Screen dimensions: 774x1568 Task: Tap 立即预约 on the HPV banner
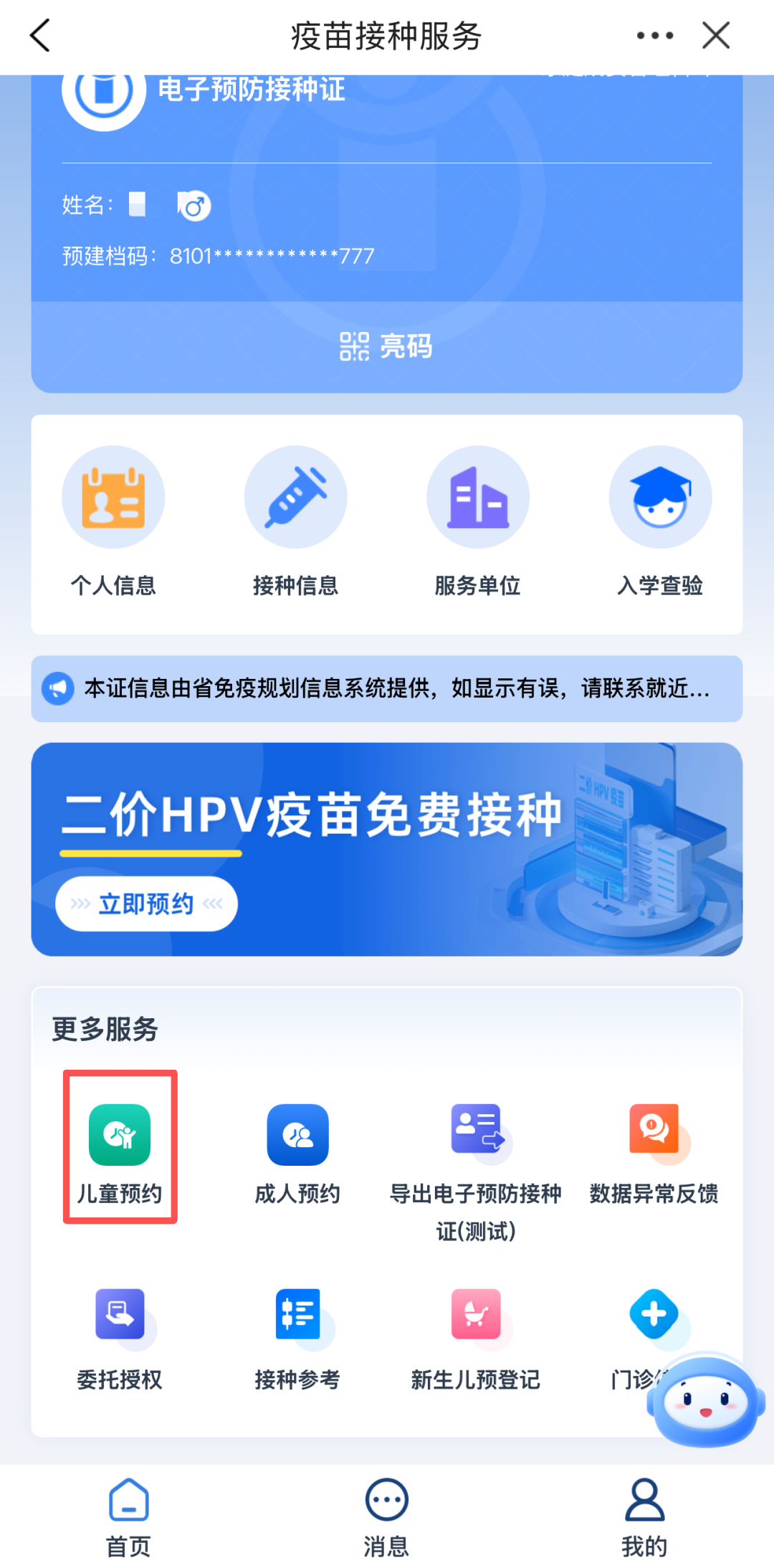tap(147, 903)
